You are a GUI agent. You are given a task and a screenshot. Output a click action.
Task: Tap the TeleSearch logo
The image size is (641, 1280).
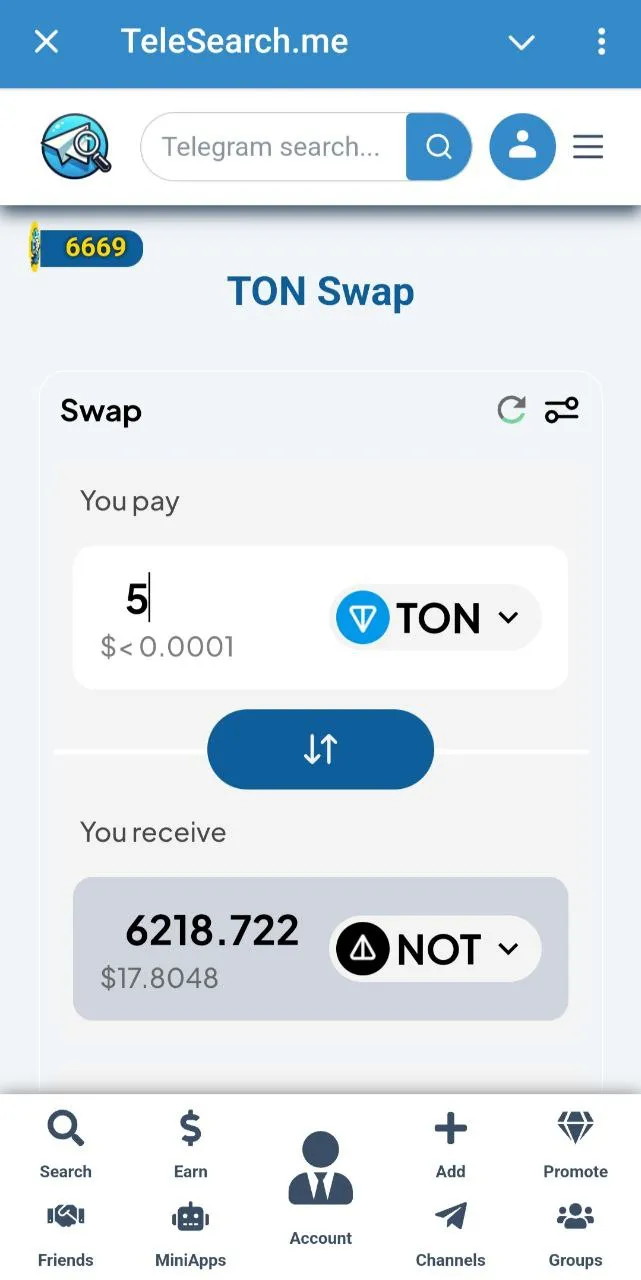76,147
